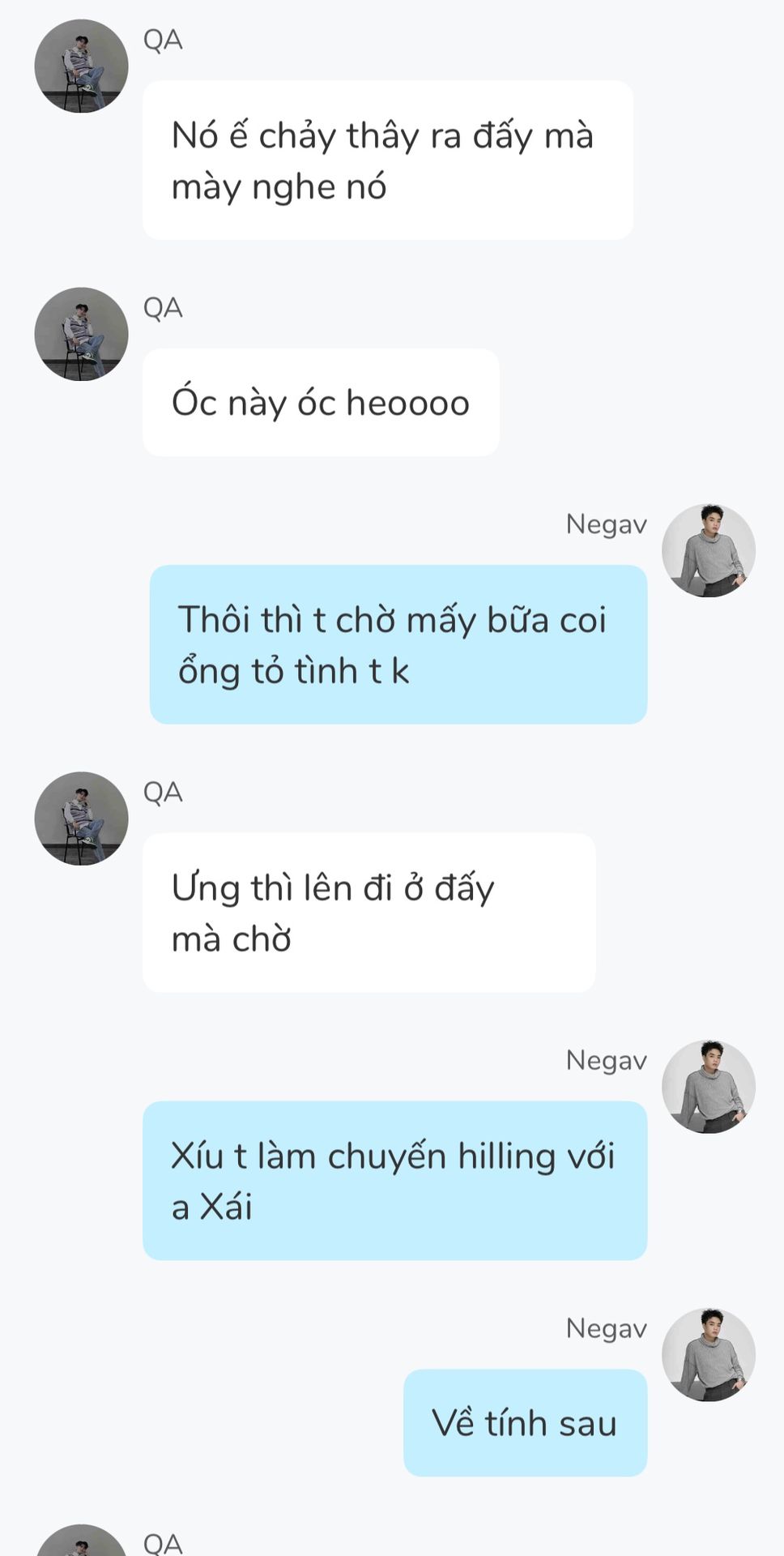Open Negav's avatar beside "Thôi thì t chờ" message
Image resolution: width=784 pixels, height=1556 pixels.
(709, 550)
